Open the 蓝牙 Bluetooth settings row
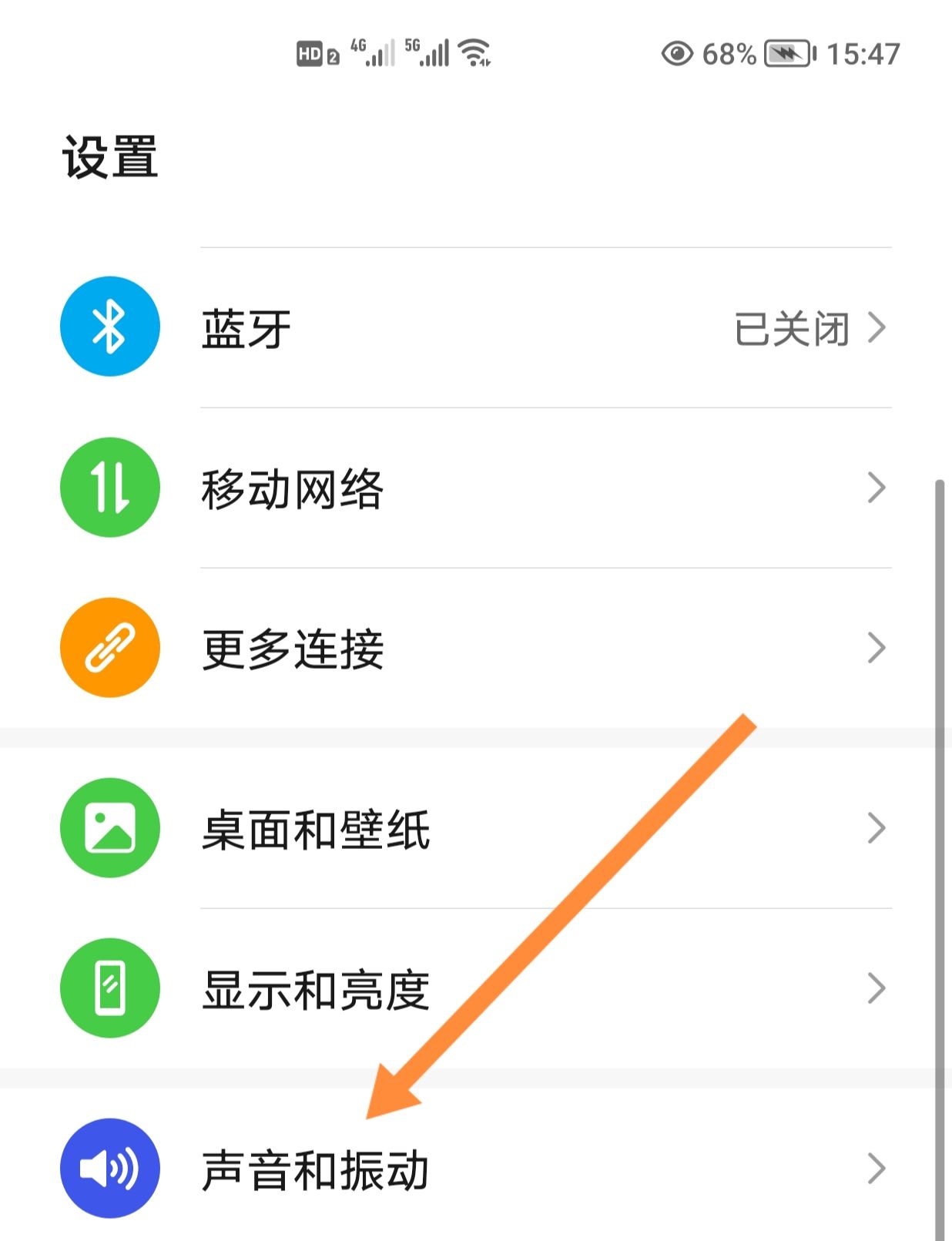The height and width of the screenshot is (1241, 952). [x=476, y=328]
